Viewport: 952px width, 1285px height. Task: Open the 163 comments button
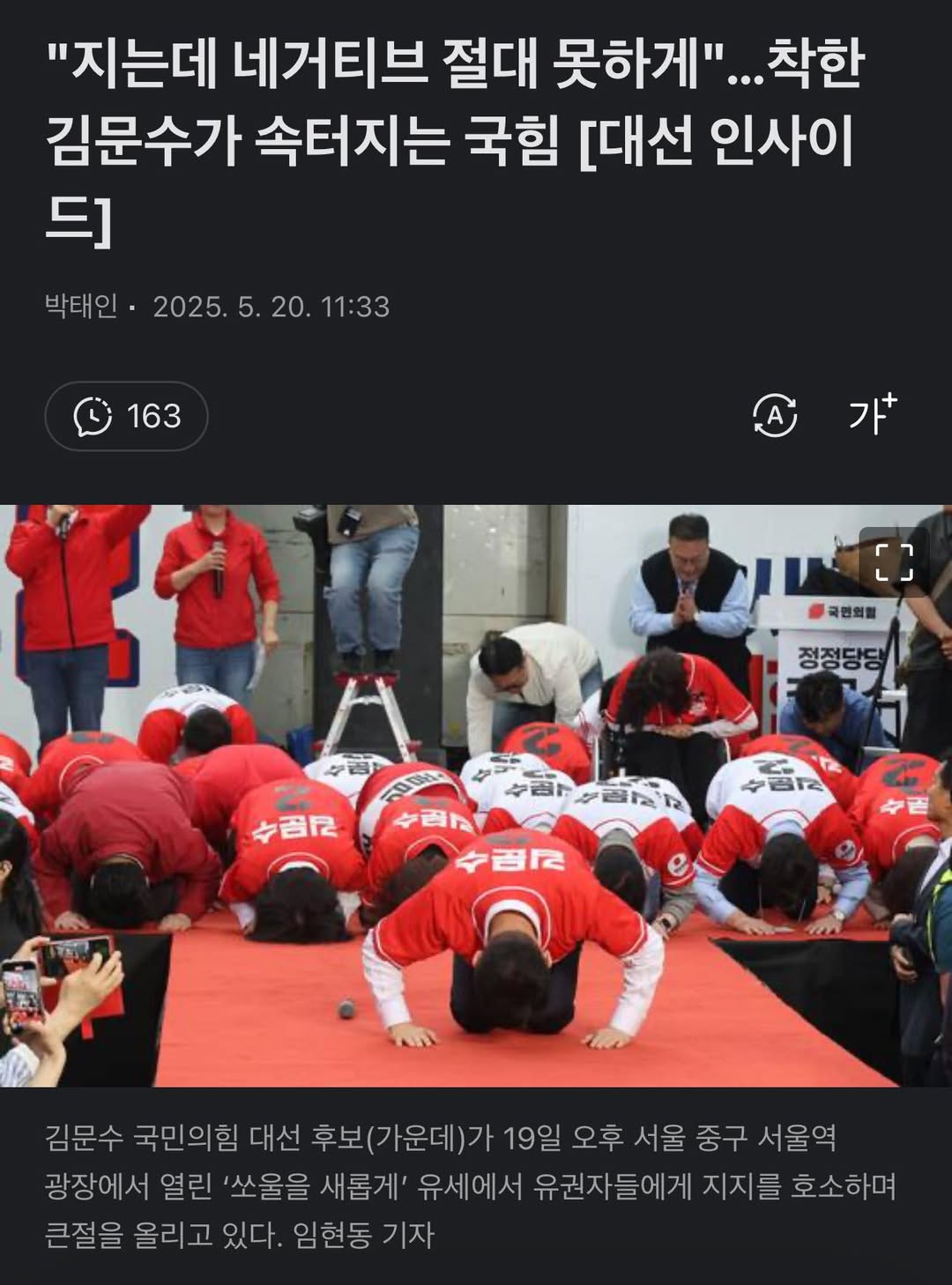126,416
